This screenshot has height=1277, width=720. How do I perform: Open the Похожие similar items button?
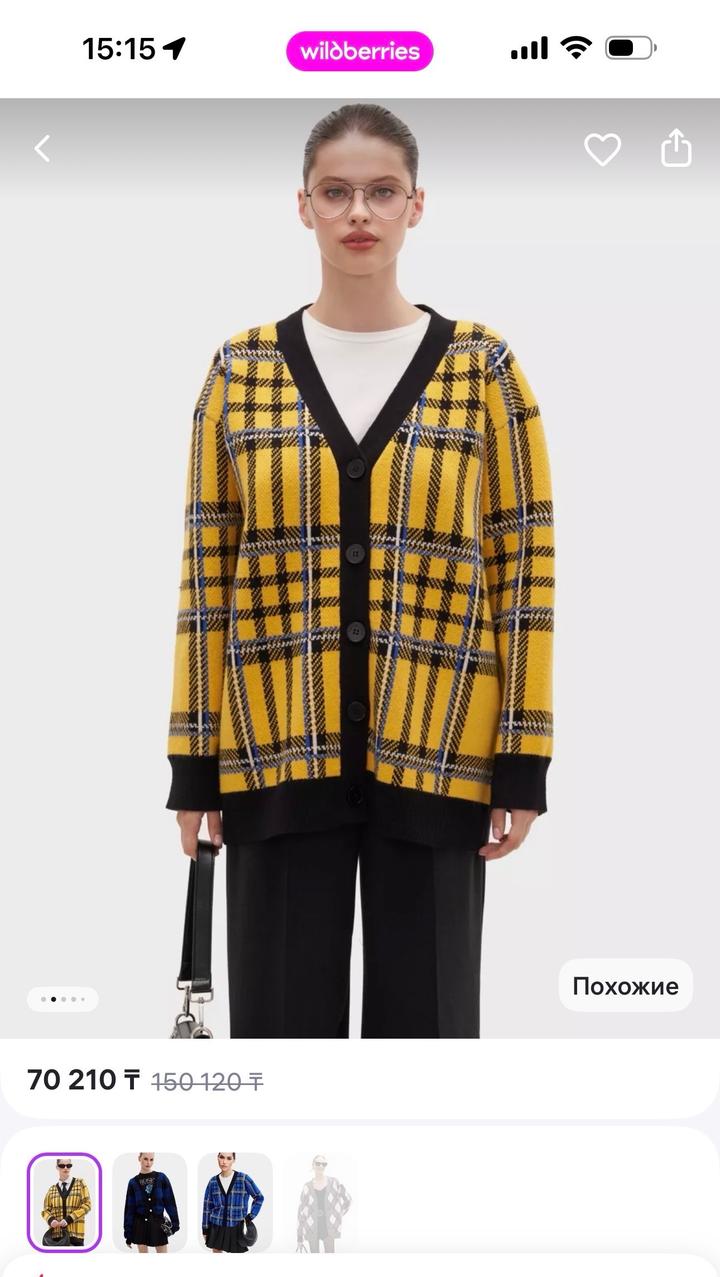[x=625, y=986]
